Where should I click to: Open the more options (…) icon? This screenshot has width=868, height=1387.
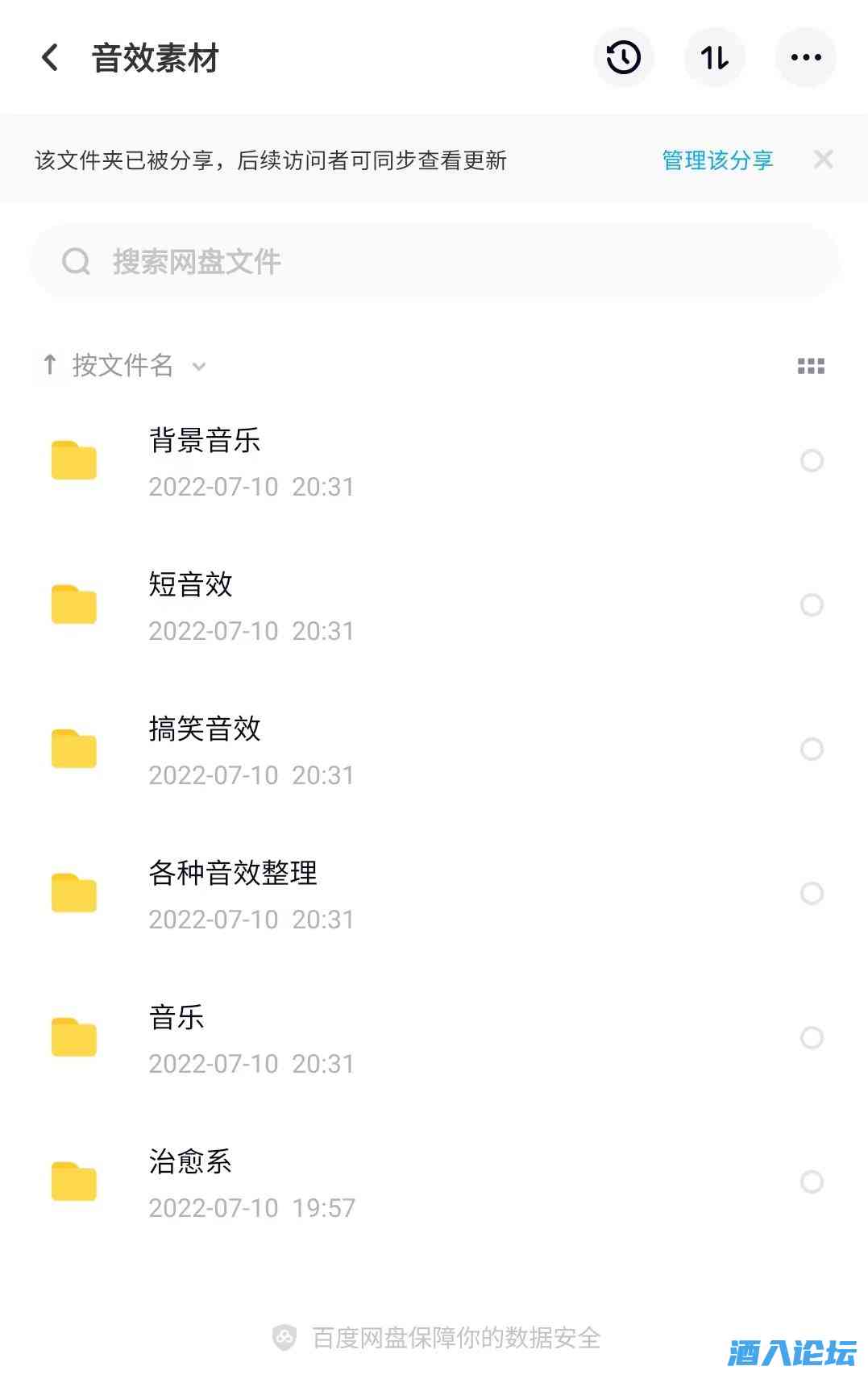(x=806, y=57)
